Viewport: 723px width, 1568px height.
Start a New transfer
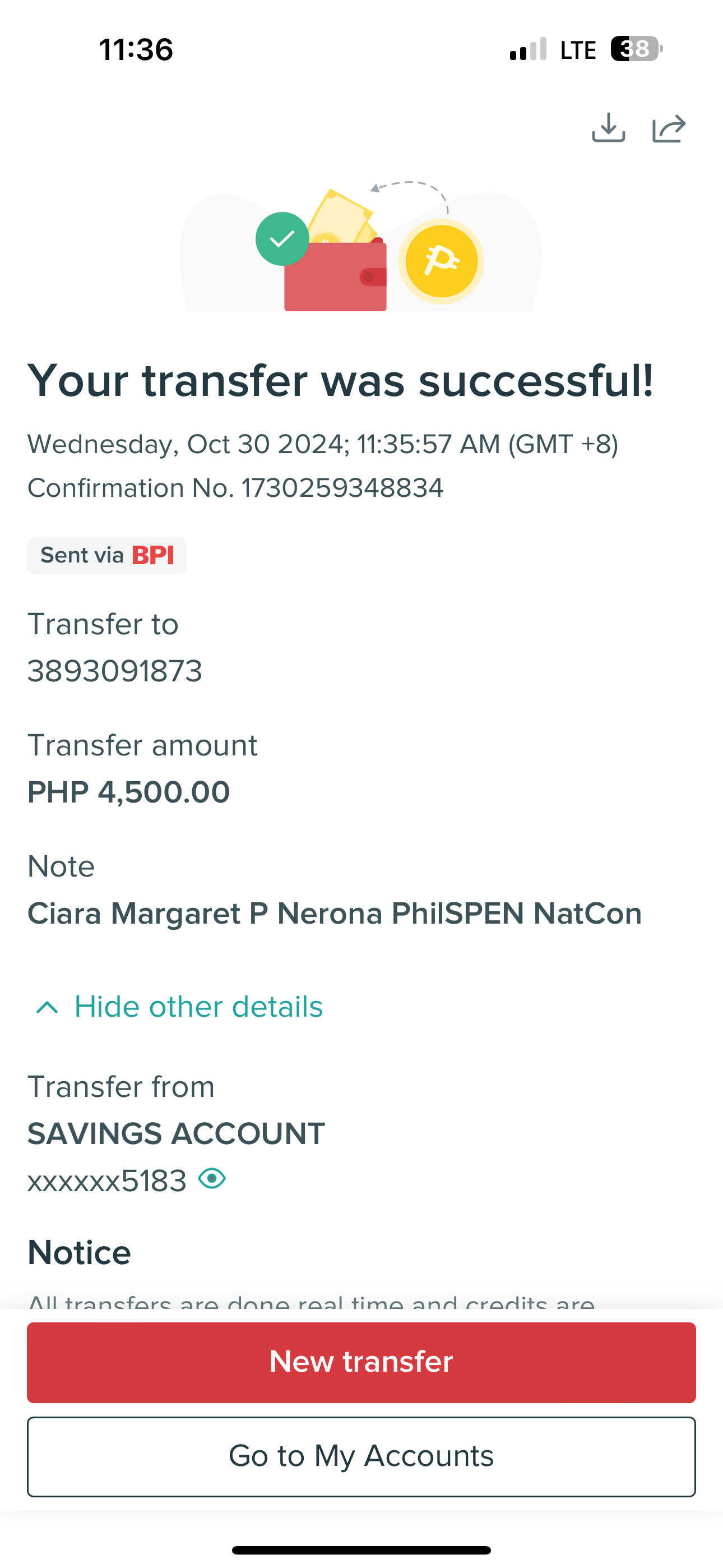[361, 1362]
